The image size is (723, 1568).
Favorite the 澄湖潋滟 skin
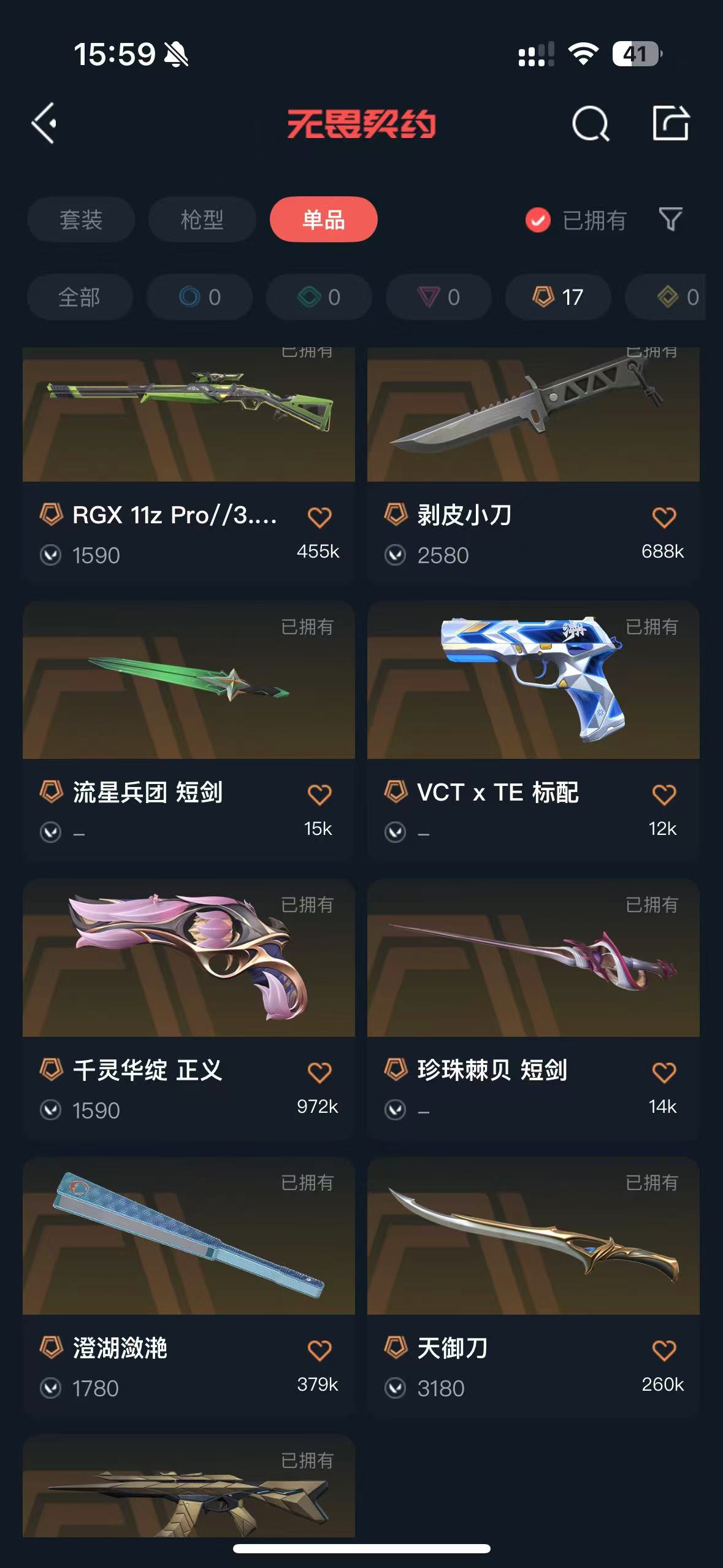point(319,1350)
